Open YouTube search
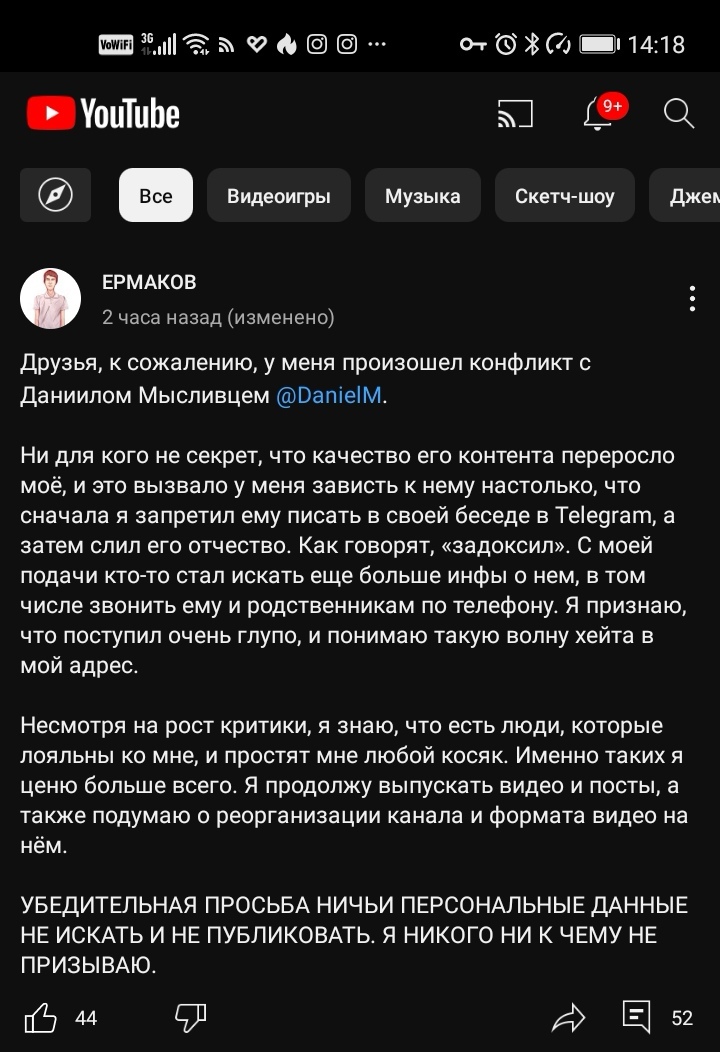720x1052 pixels. 678,114
